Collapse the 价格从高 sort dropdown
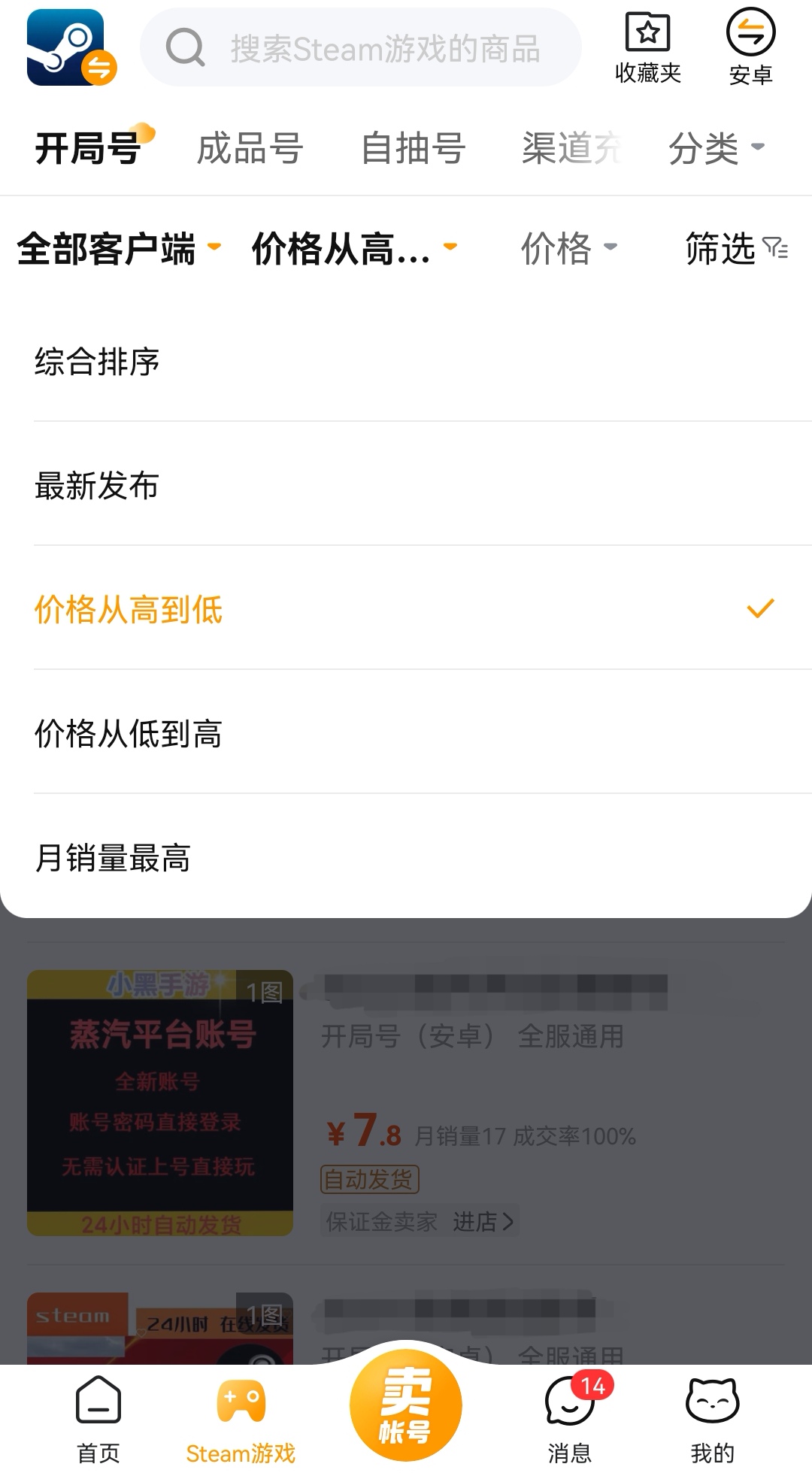The image size is (812, 1473). click(354, 249)
